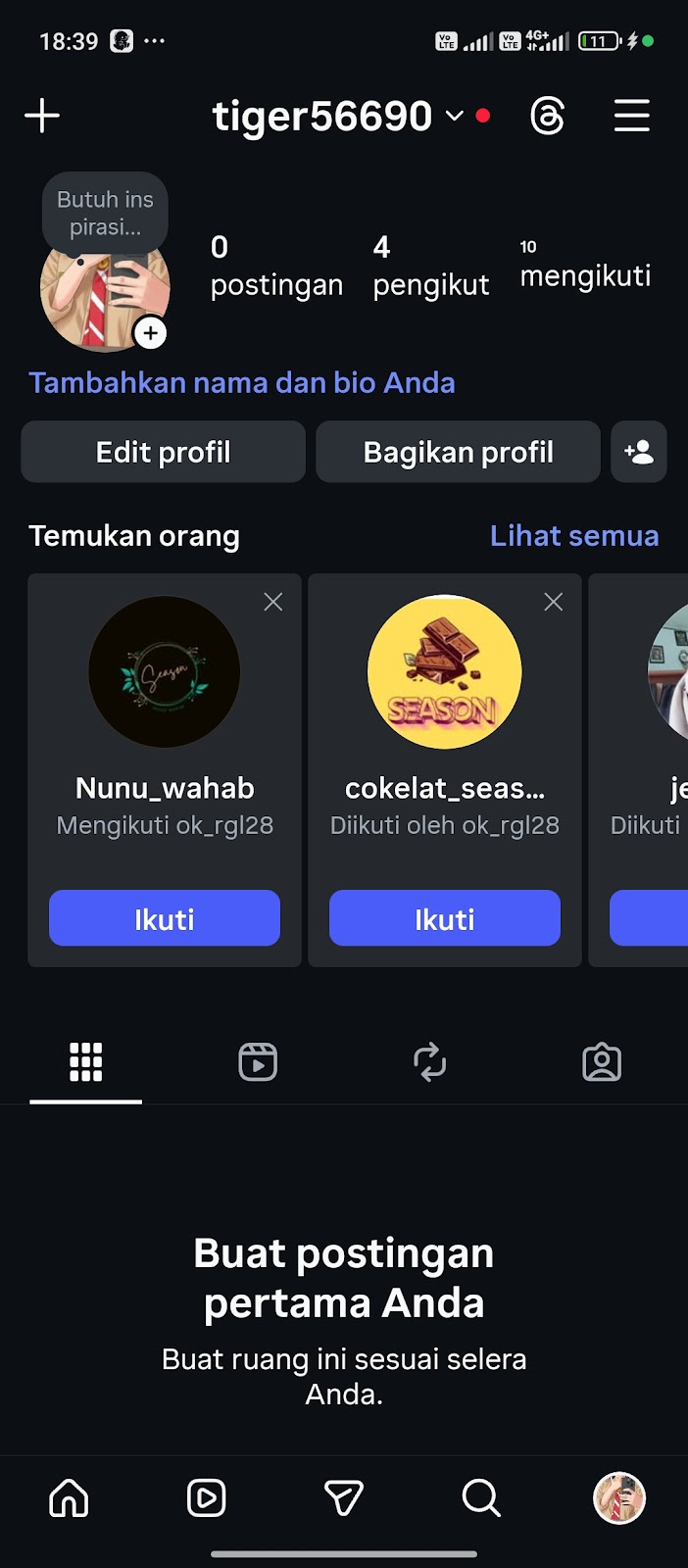Tap Lihat semua link

(573, 536)
